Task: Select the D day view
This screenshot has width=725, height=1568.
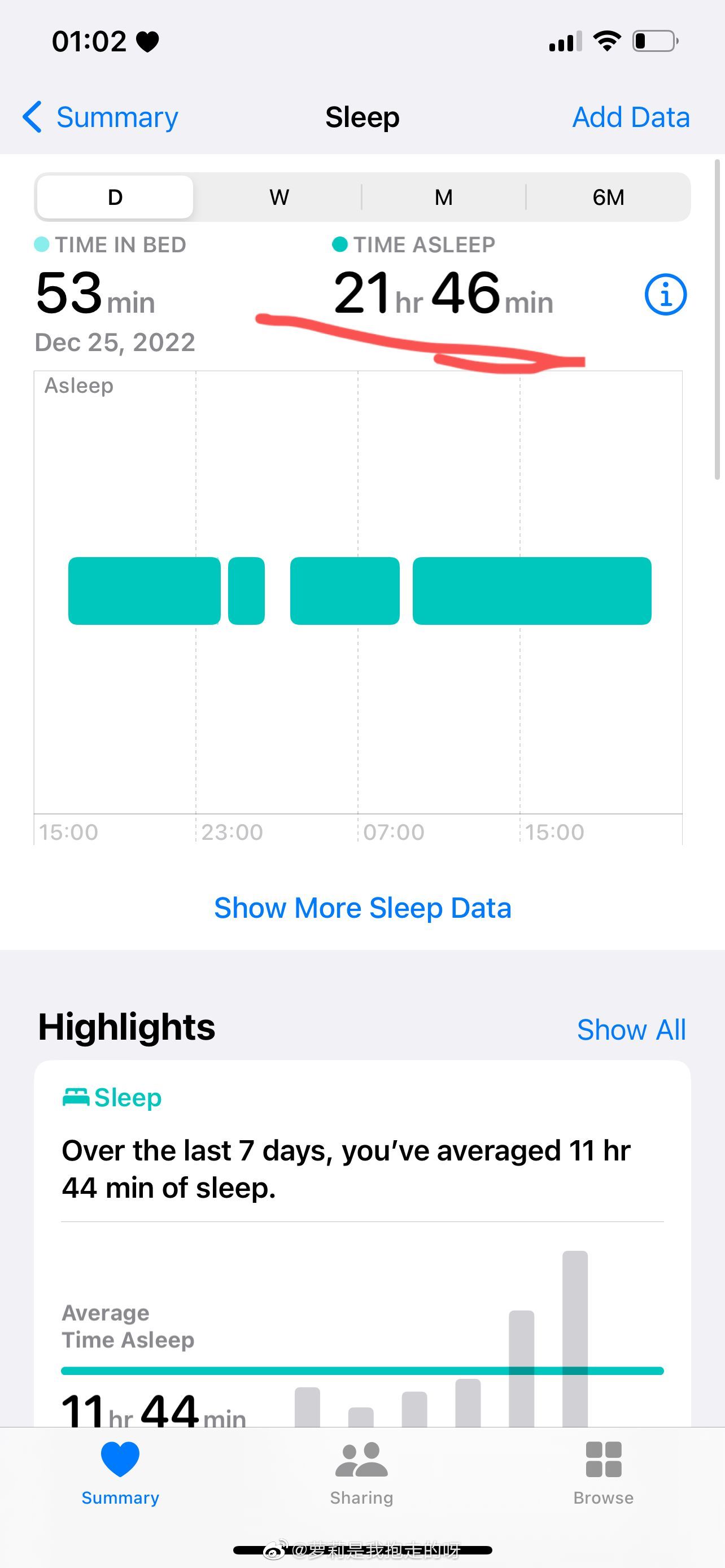Action: pos(115,197)
